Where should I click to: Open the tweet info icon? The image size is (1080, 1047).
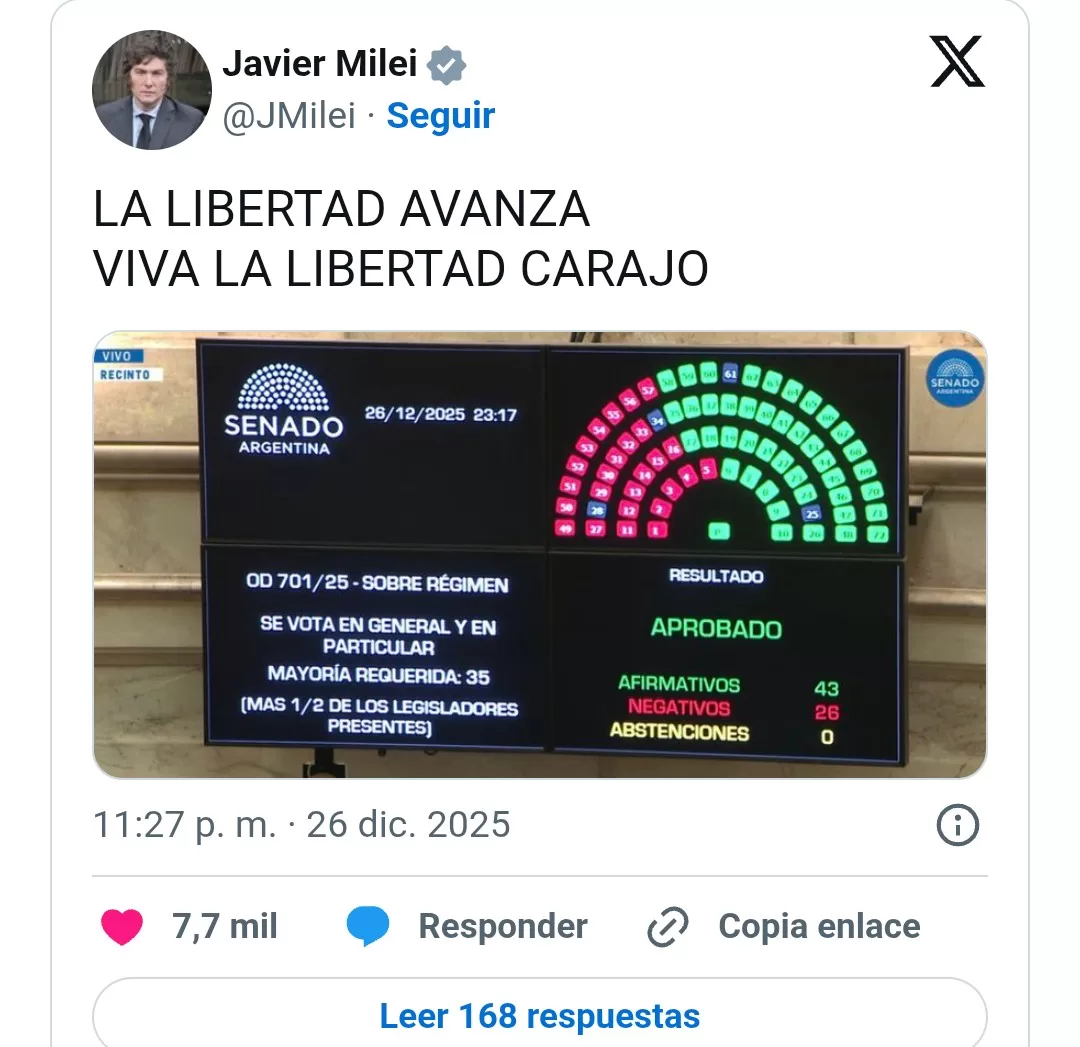[x=957, y=826]
